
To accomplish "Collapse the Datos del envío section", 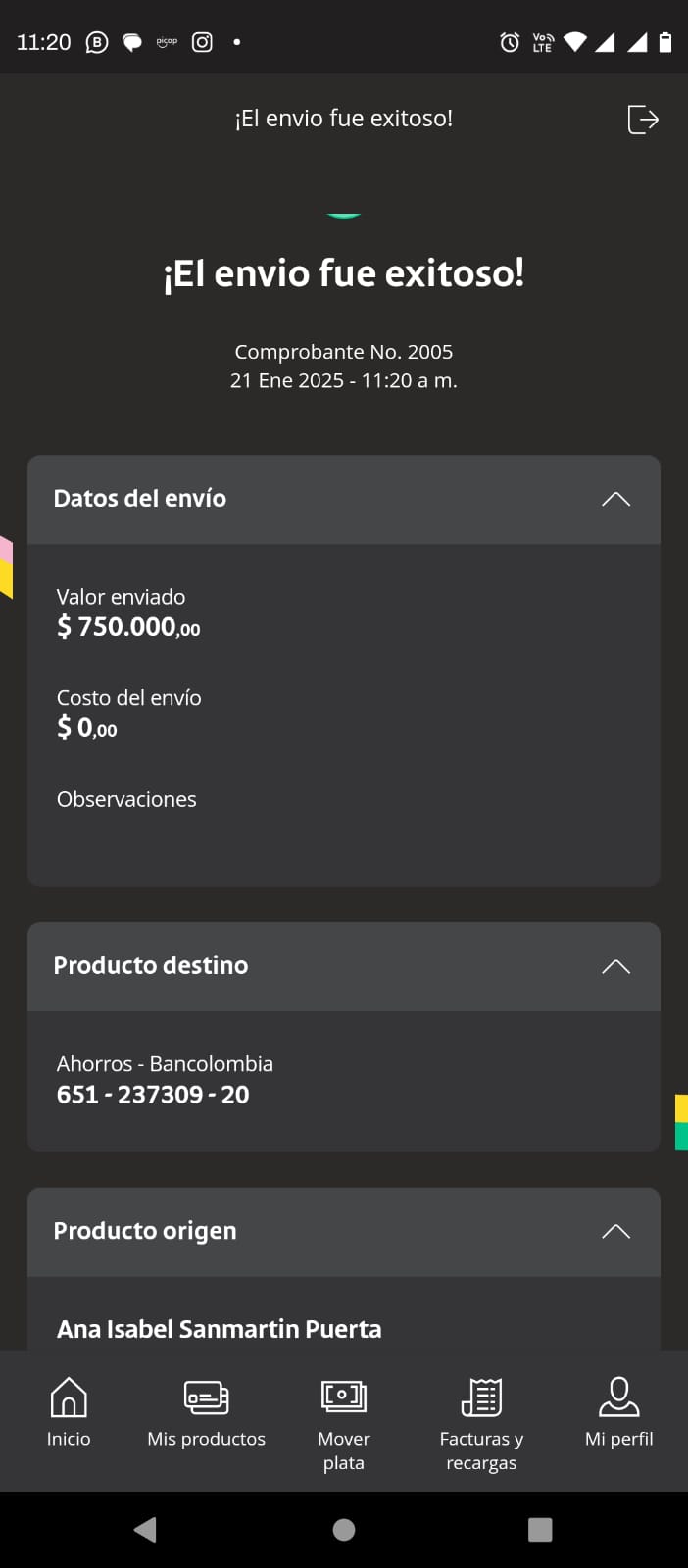I will point(615,499).
